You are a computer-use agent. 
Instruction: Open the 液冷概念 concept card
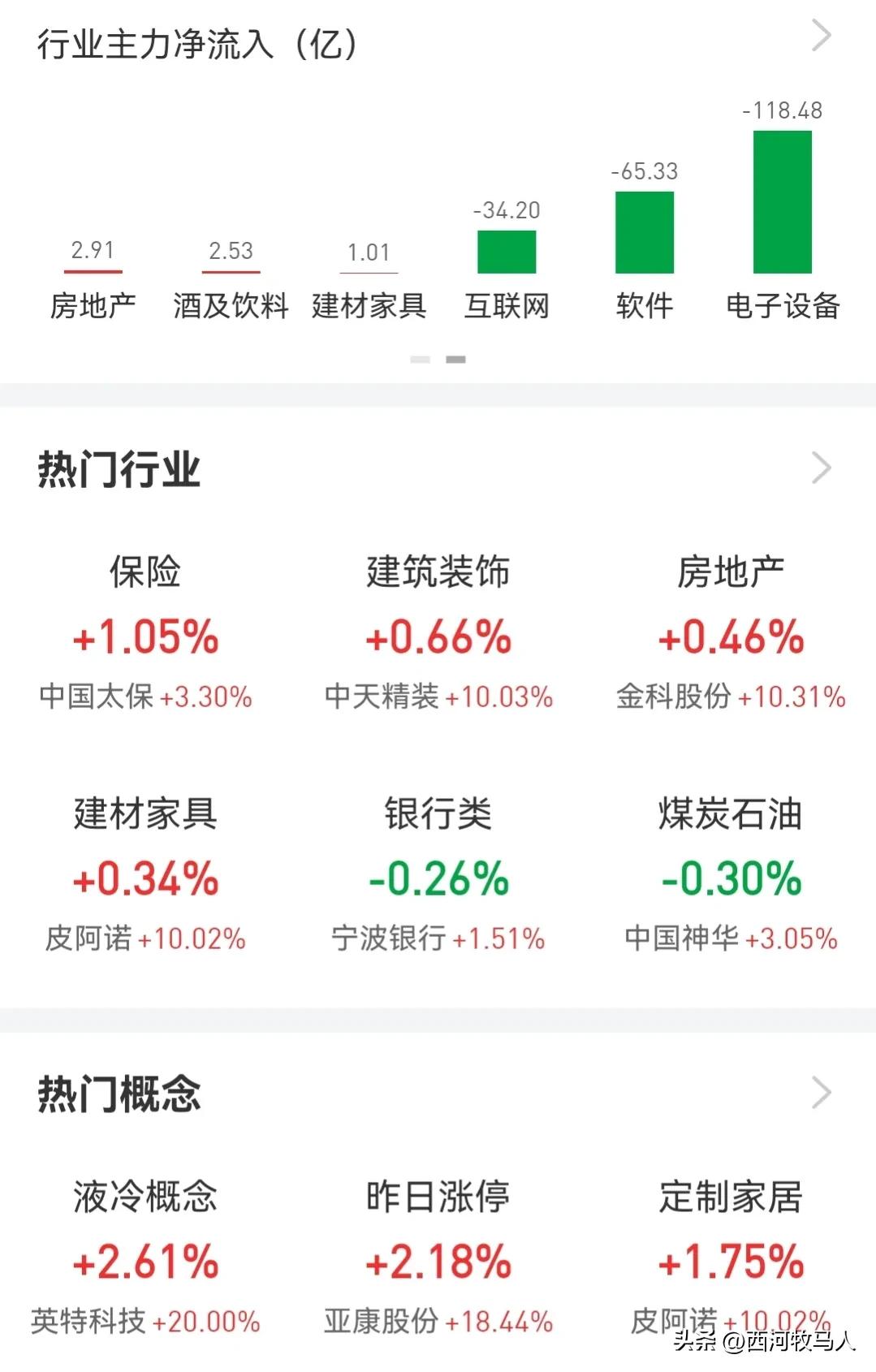[146, 1257]
